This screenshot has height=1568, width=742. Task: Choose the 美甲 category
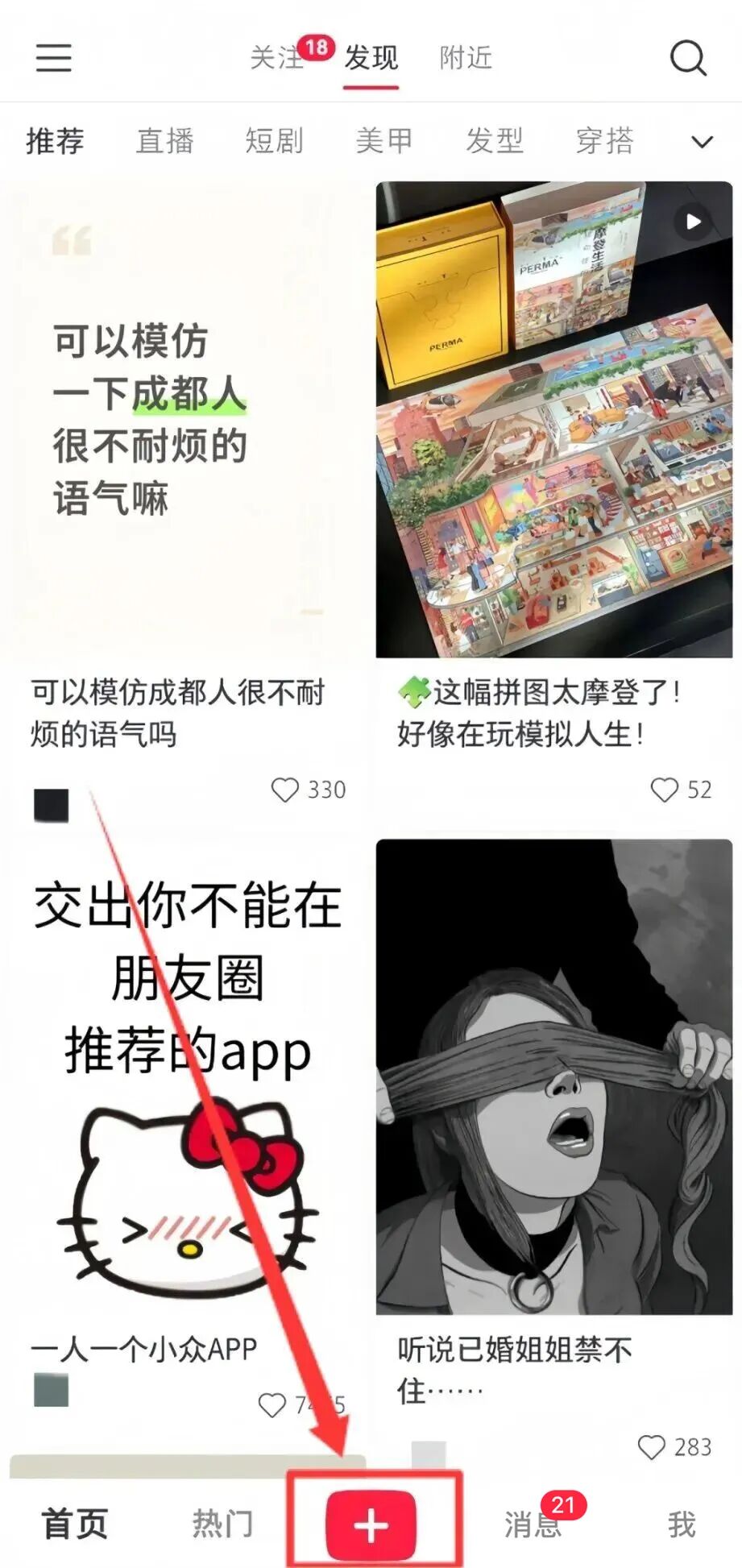pos(384,141)
